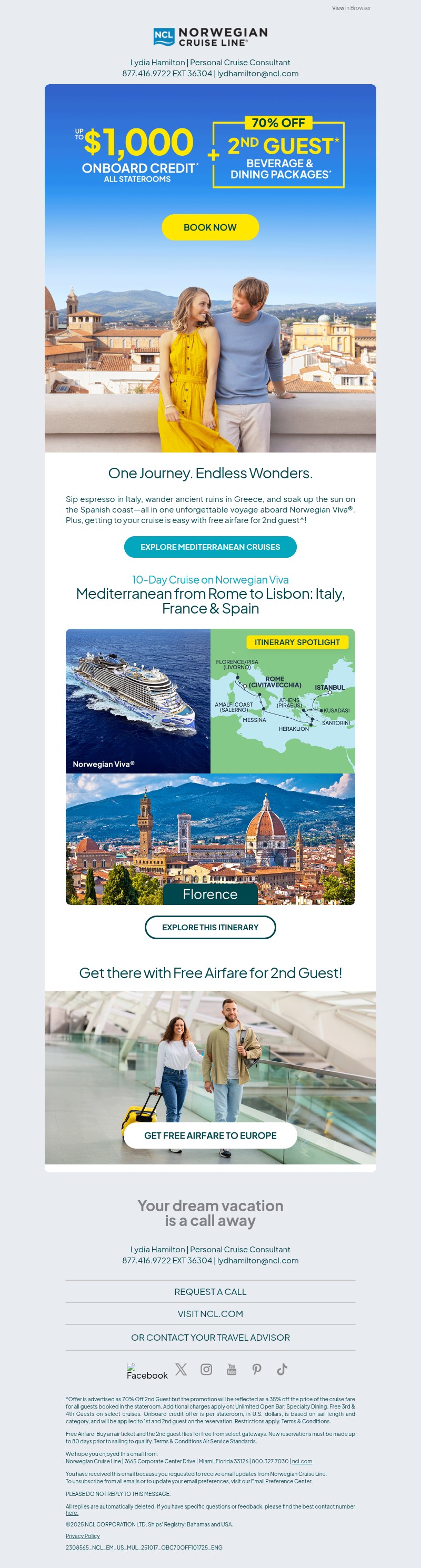Viewport: 421px width, 1568px height.
Task: Get free airfare to Europe
Action: (210, 1135)
